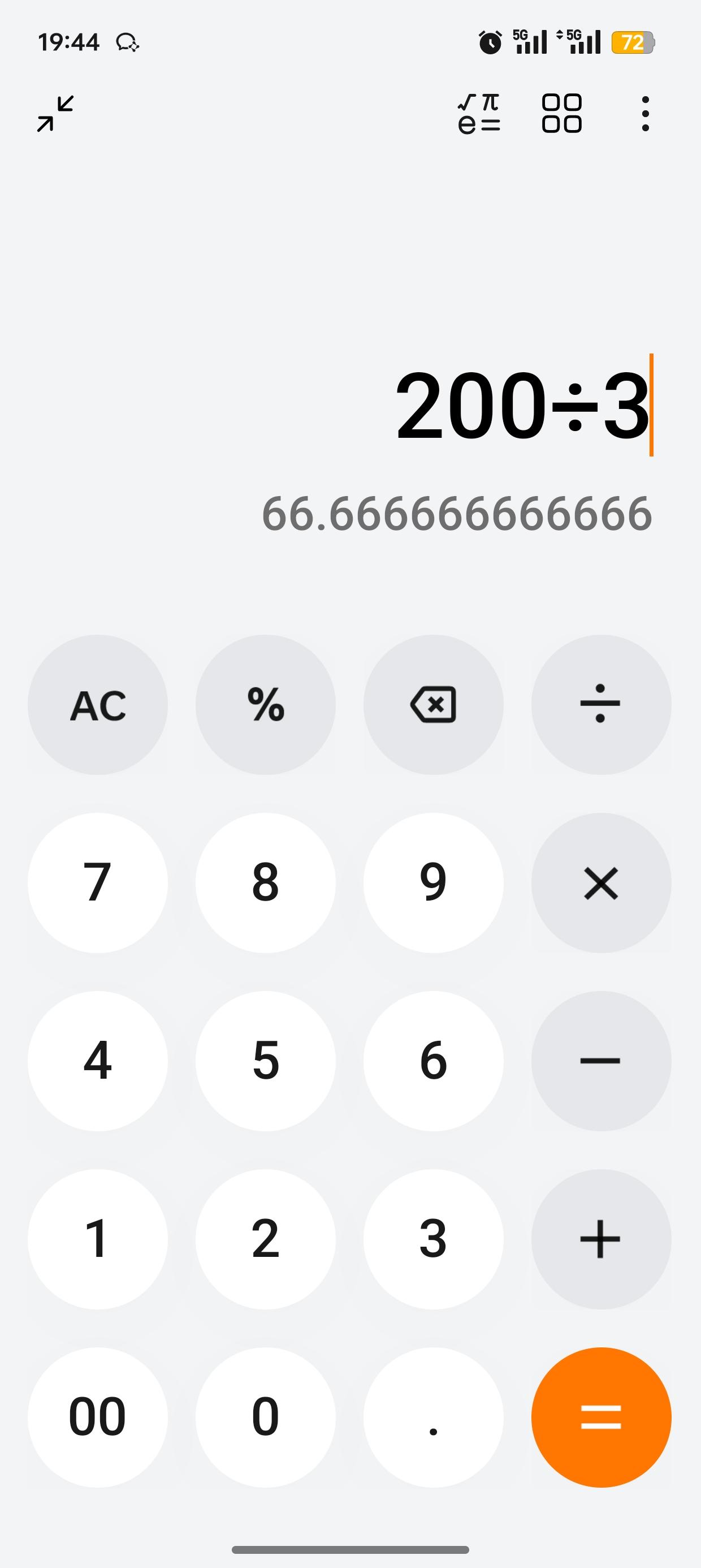Shrink the calculator into a small window
Viewport: 701px width, 1568px height.
click(55, 113)
